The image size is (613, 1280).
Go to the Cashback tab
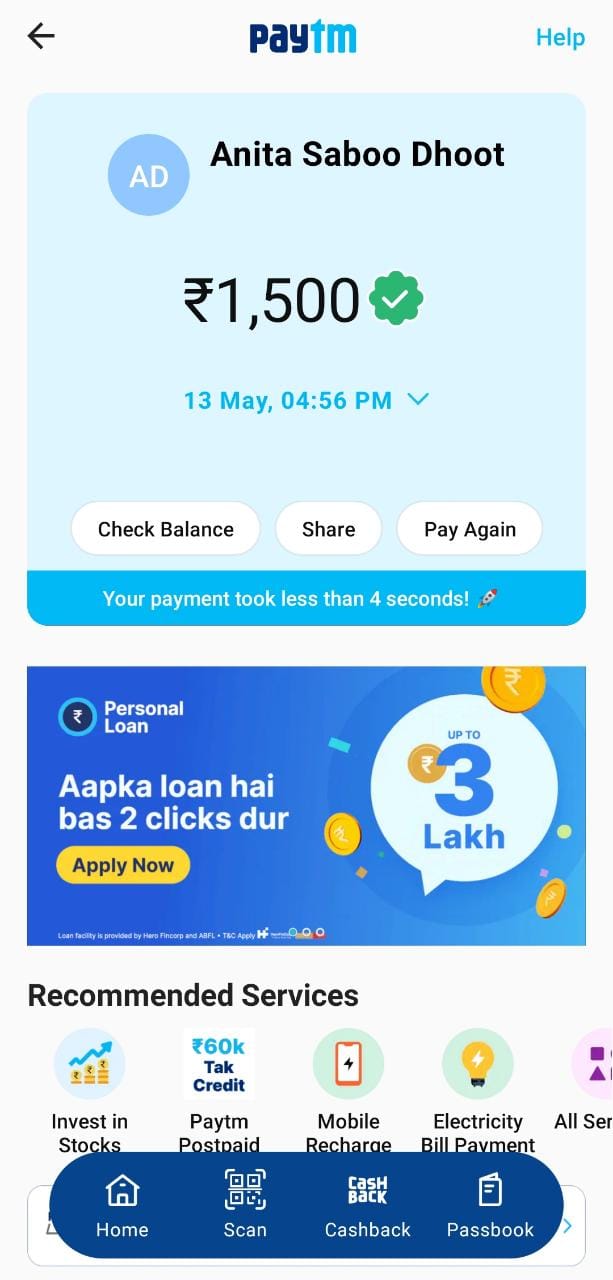point(367,1204)
